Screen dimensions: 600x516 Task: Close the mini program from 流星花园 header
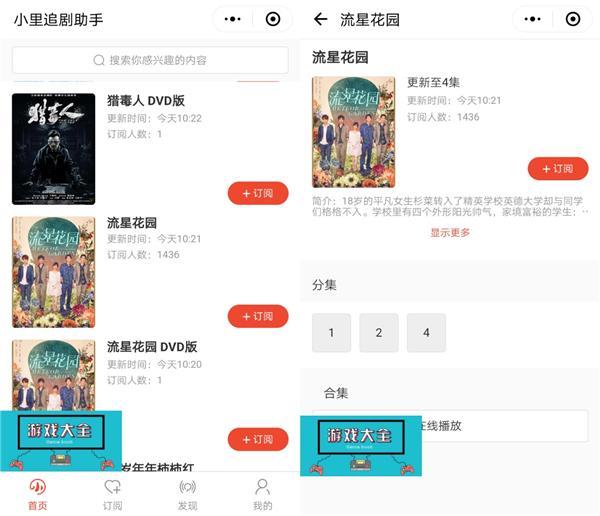(573, 19)
